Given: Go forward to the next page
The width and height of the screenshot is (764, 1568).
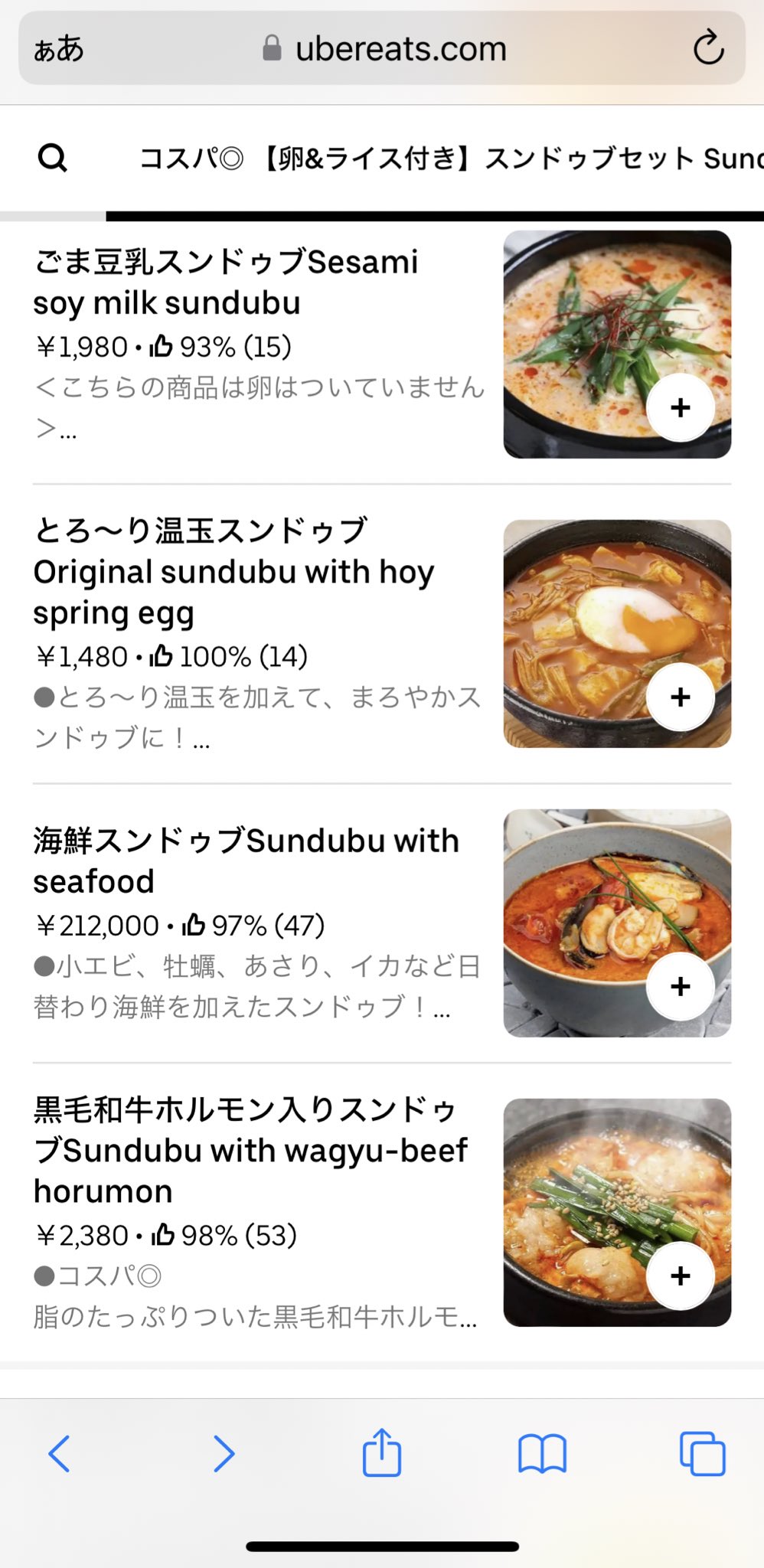Looking at the screenshot, I should pos(223,1453).
